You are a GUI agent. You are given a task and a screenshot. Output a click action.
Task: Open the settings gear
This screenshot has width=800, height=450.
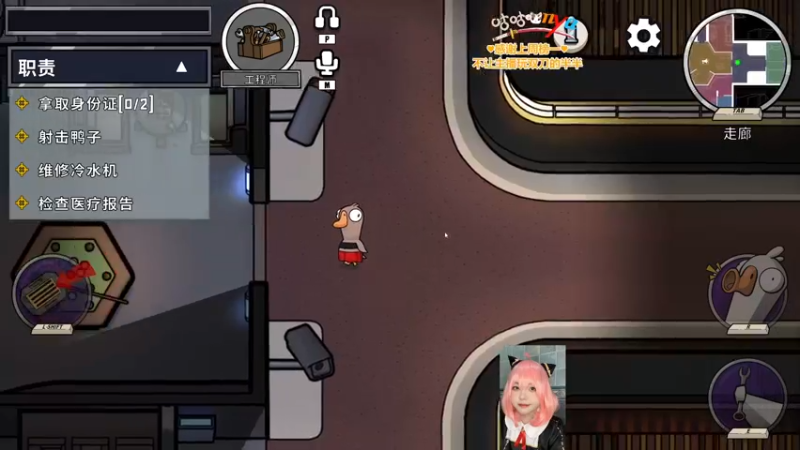pyautogui.click(x=644, y=36)
